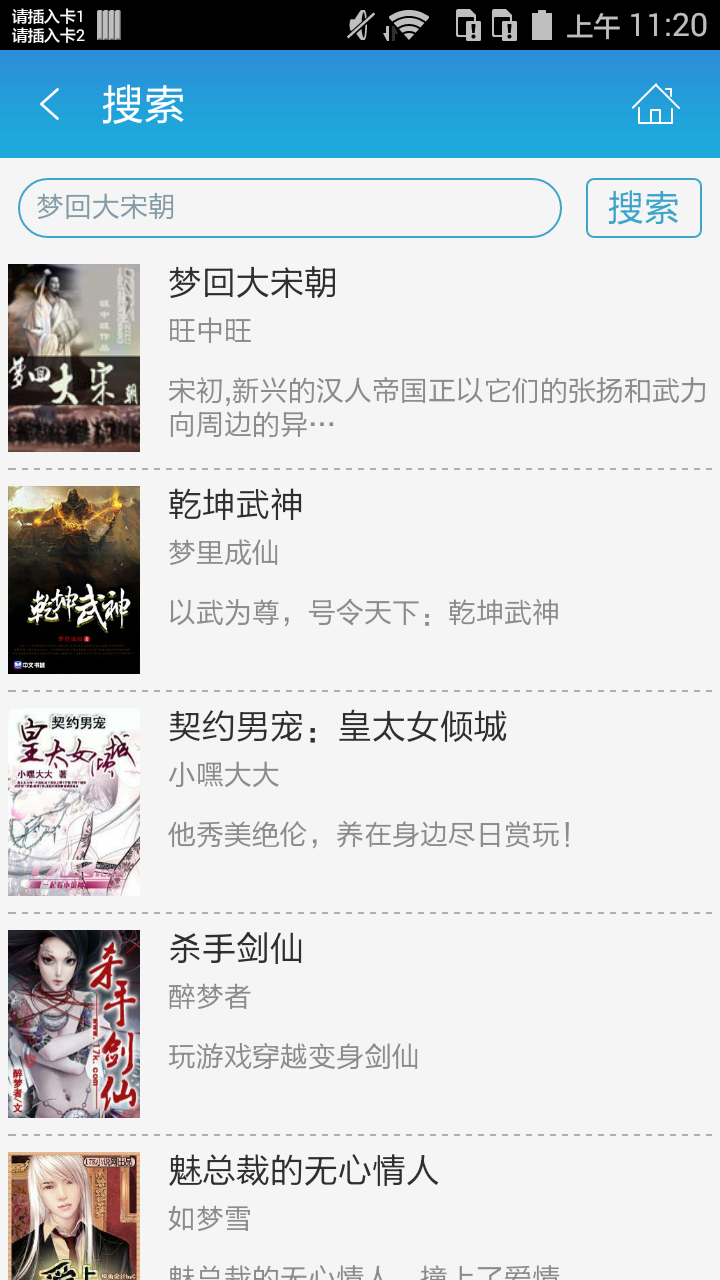Focus the 梦回大宋朝 search field
This screenshot has width=720, height=1280.
point(289,208)
